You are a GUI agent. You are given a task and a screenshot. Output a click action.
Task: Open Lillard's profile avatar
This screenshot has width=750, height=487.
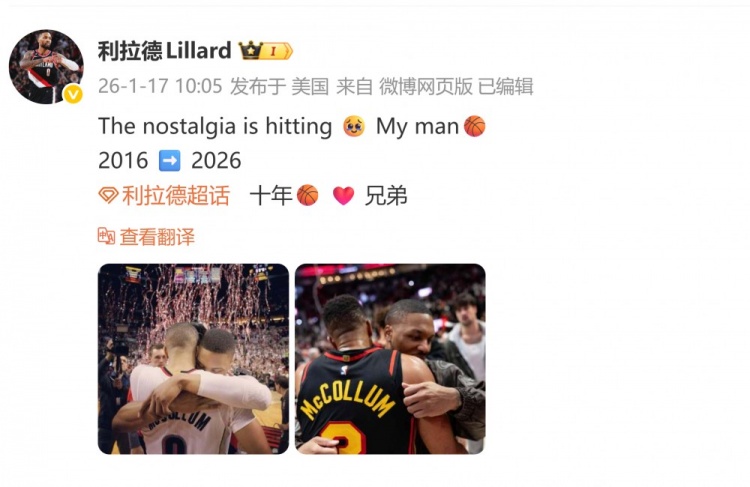coord(46,66)
